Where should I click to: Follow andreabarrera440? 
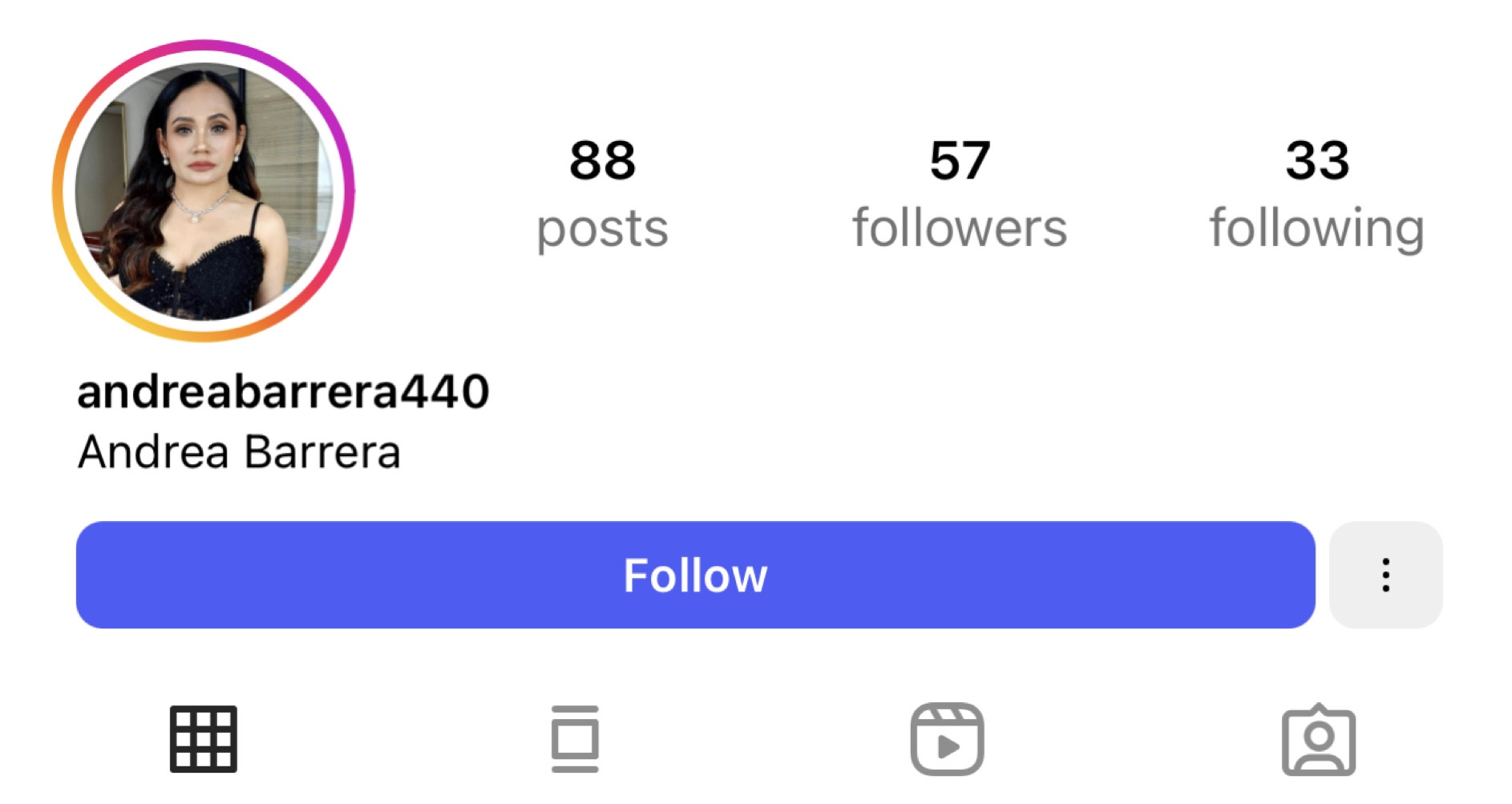tap(695, 575)
